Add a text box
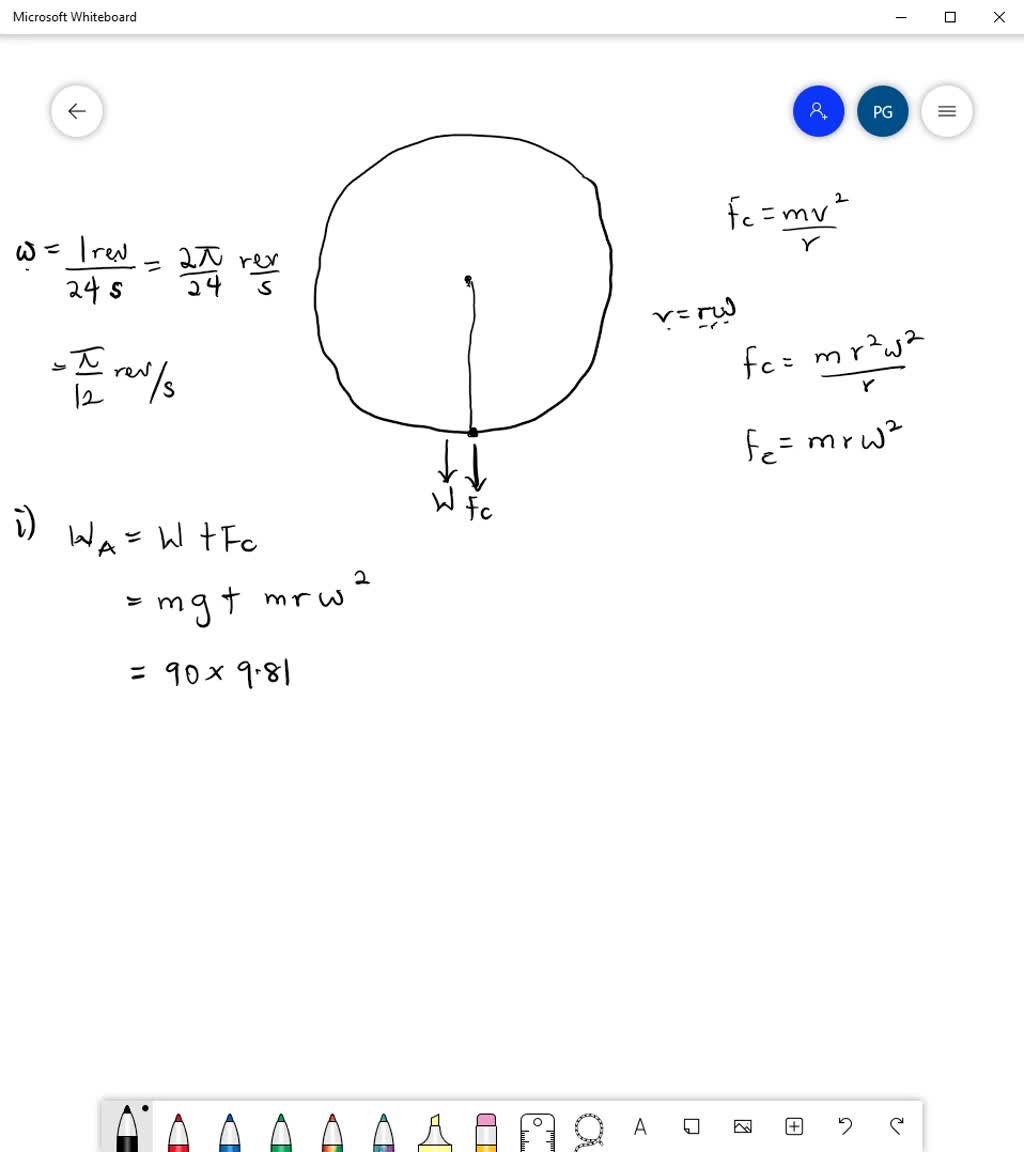This screenshot has height=1152, width=1024. click(640, 1127)
